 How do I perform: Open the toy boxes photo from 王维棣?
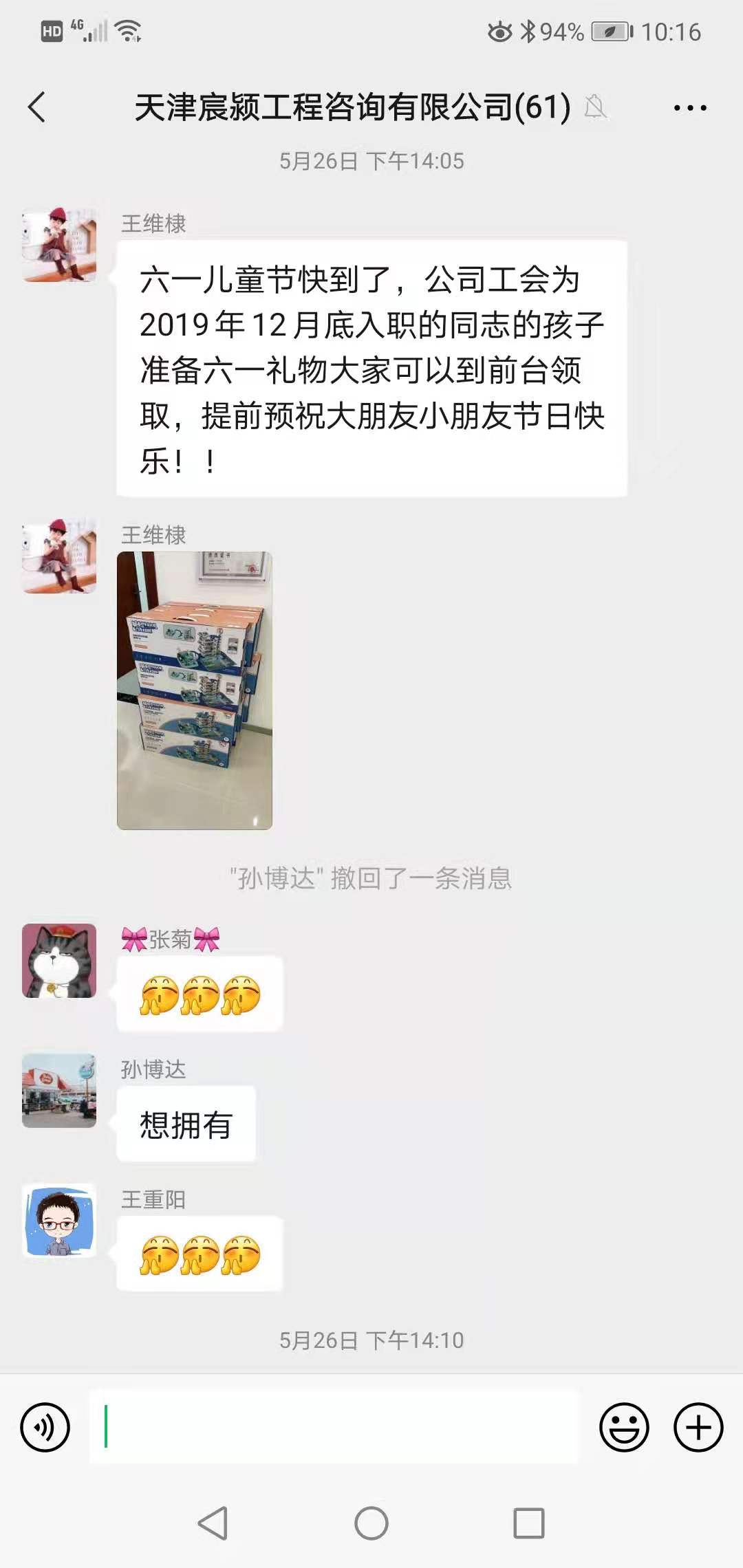click(195, 690)
